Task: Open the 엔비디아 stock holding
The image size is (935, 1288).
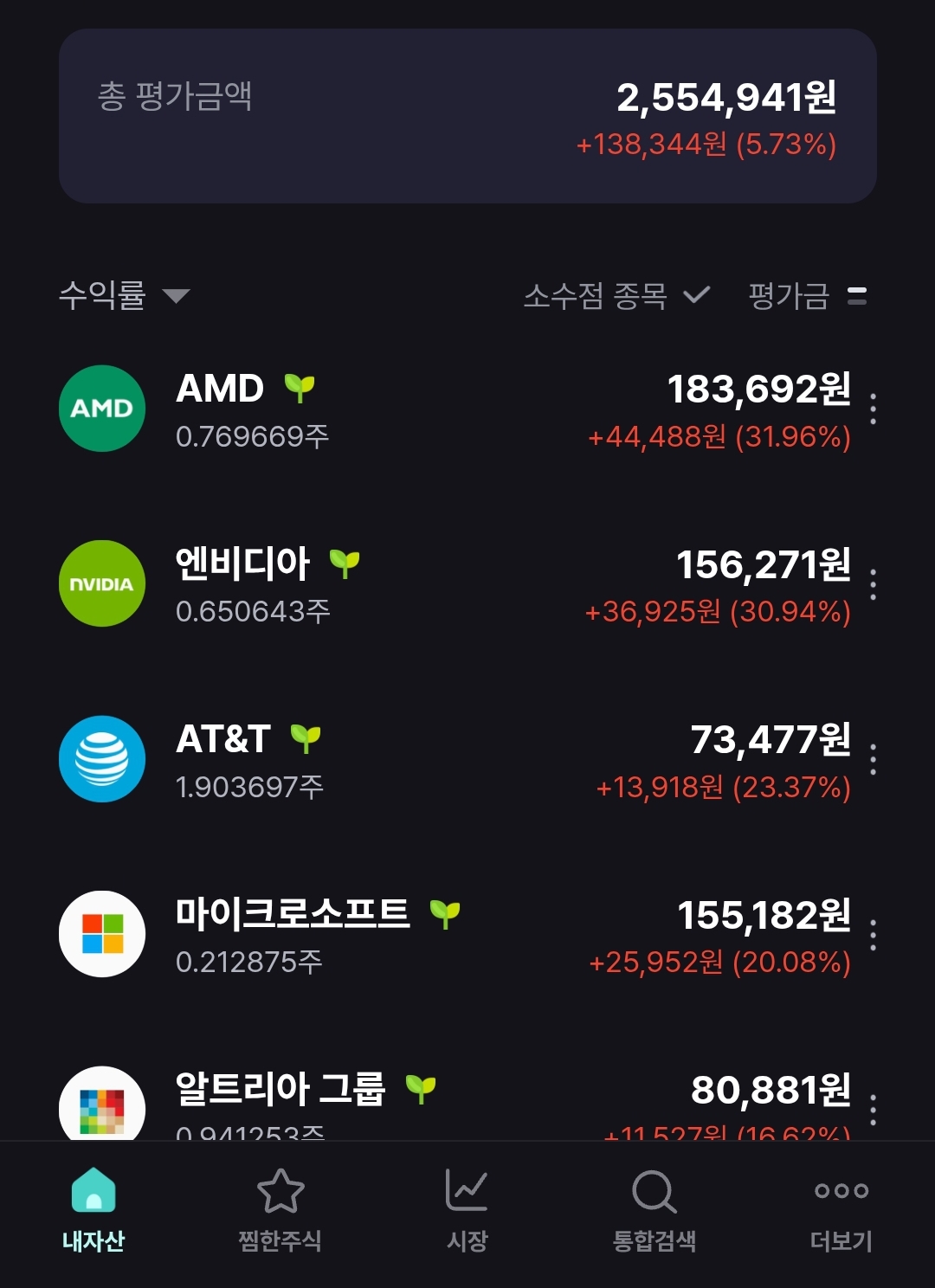Action: 455,584
